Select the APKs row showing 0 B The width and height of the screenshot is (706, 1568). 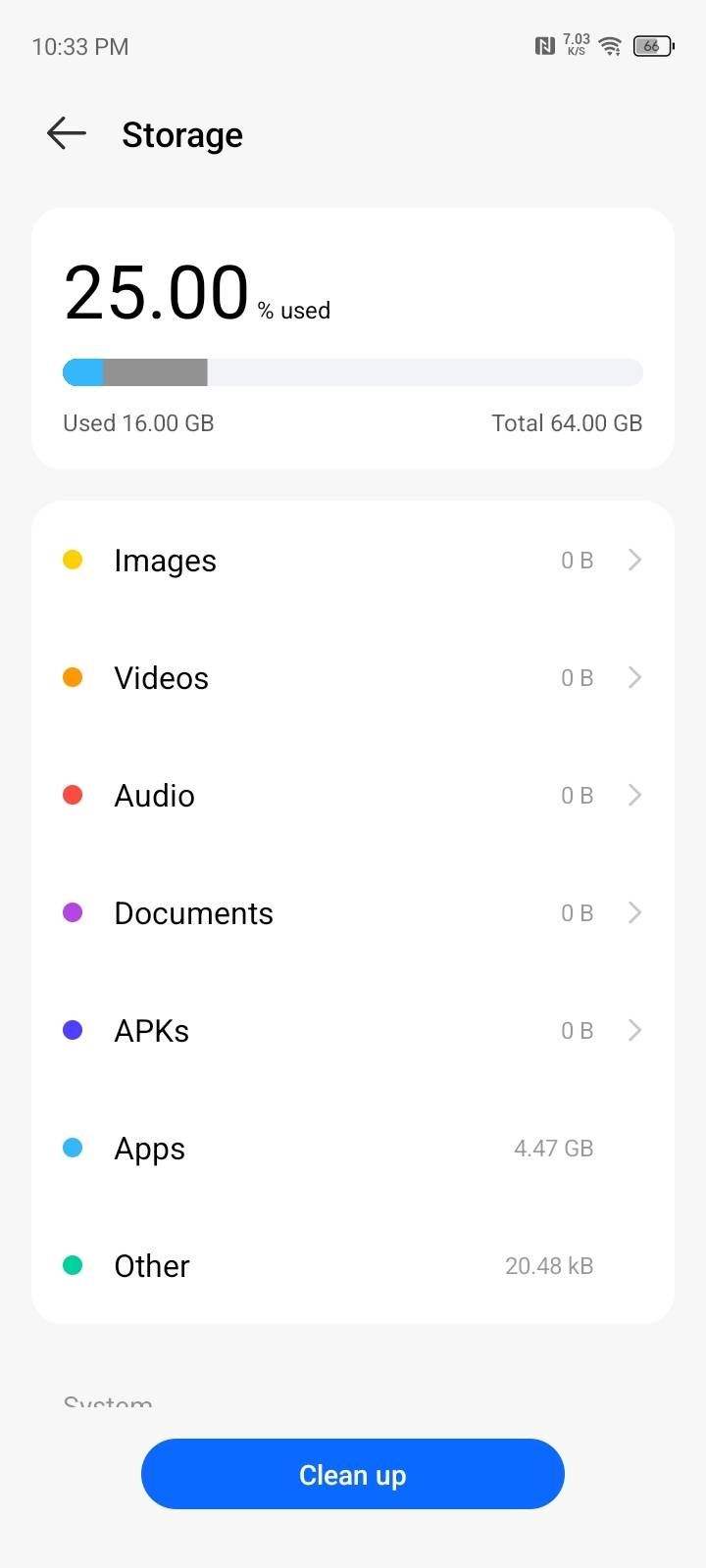[x=353, y=1030]
